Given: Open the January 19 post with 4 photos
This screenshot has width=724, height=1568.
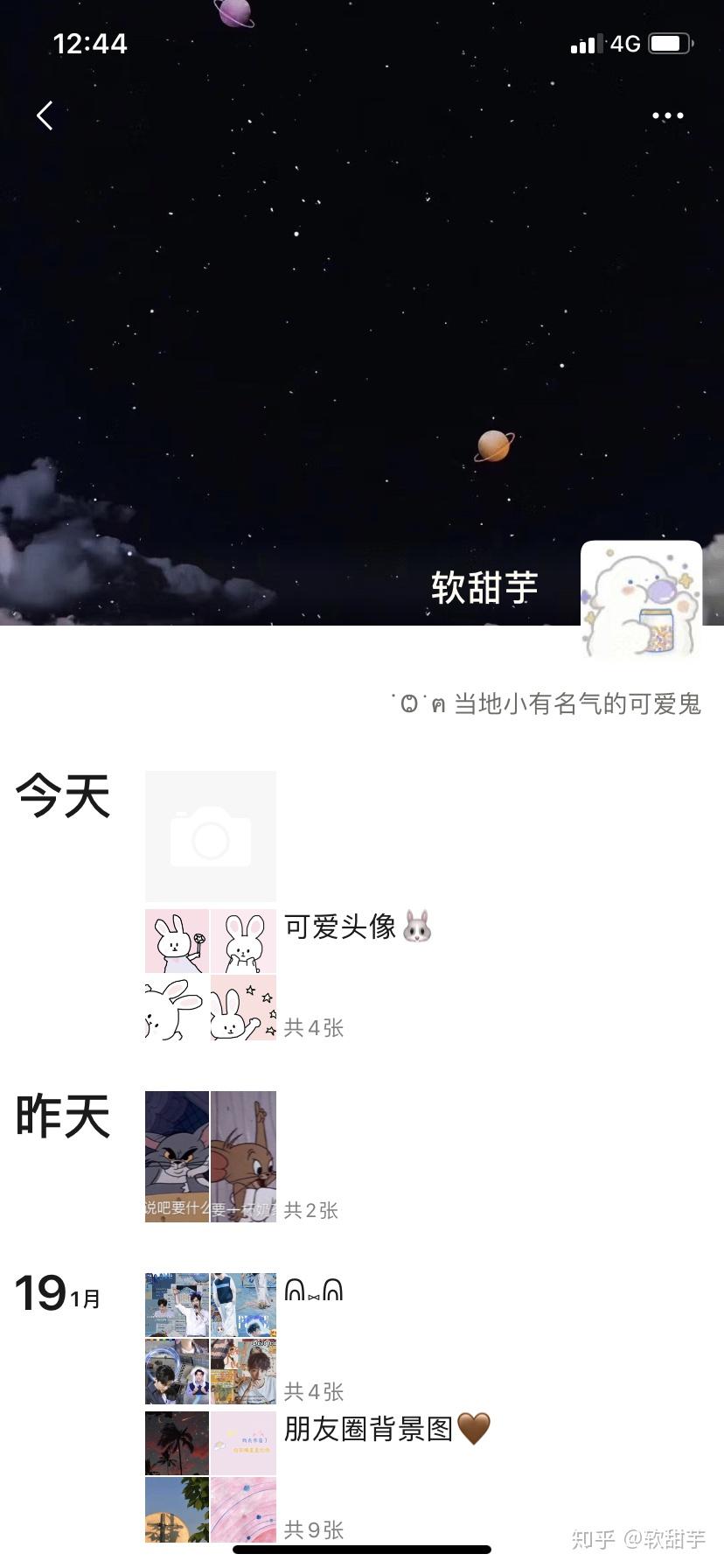Looking at the screenshot, I should [x=211, y=1339].
